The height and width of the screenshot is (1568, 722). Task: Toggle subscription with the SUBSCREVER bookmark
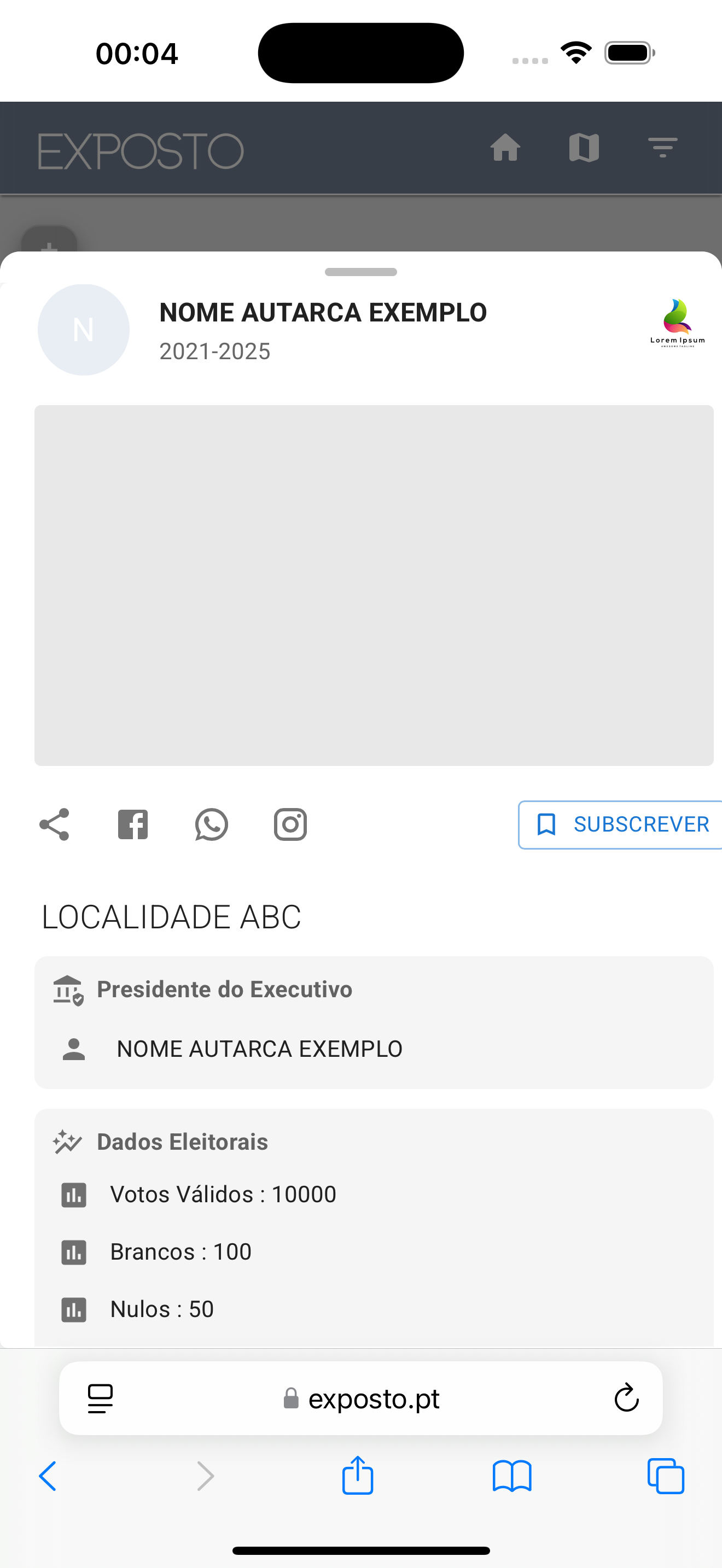pos(621,824)
